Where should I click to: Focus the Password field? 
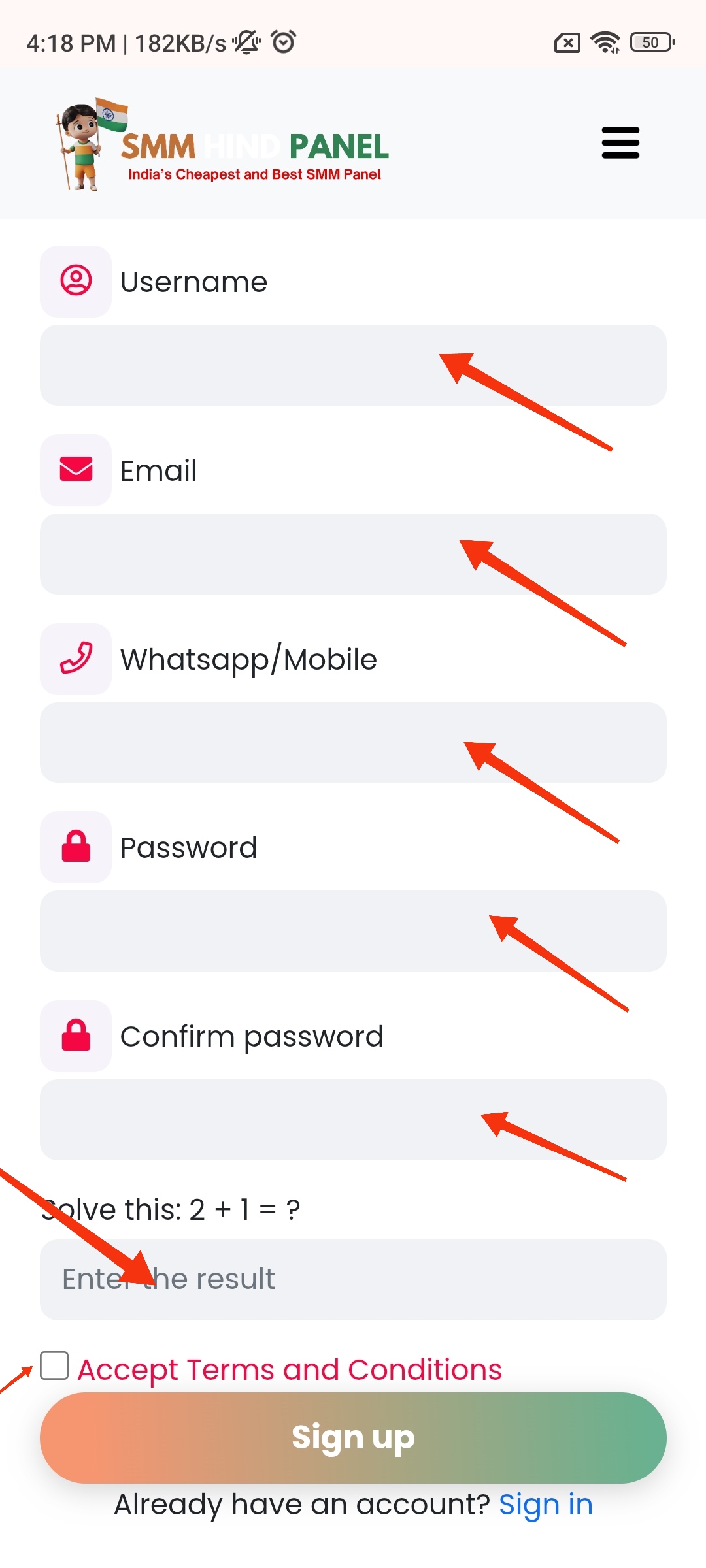(353, 931)
